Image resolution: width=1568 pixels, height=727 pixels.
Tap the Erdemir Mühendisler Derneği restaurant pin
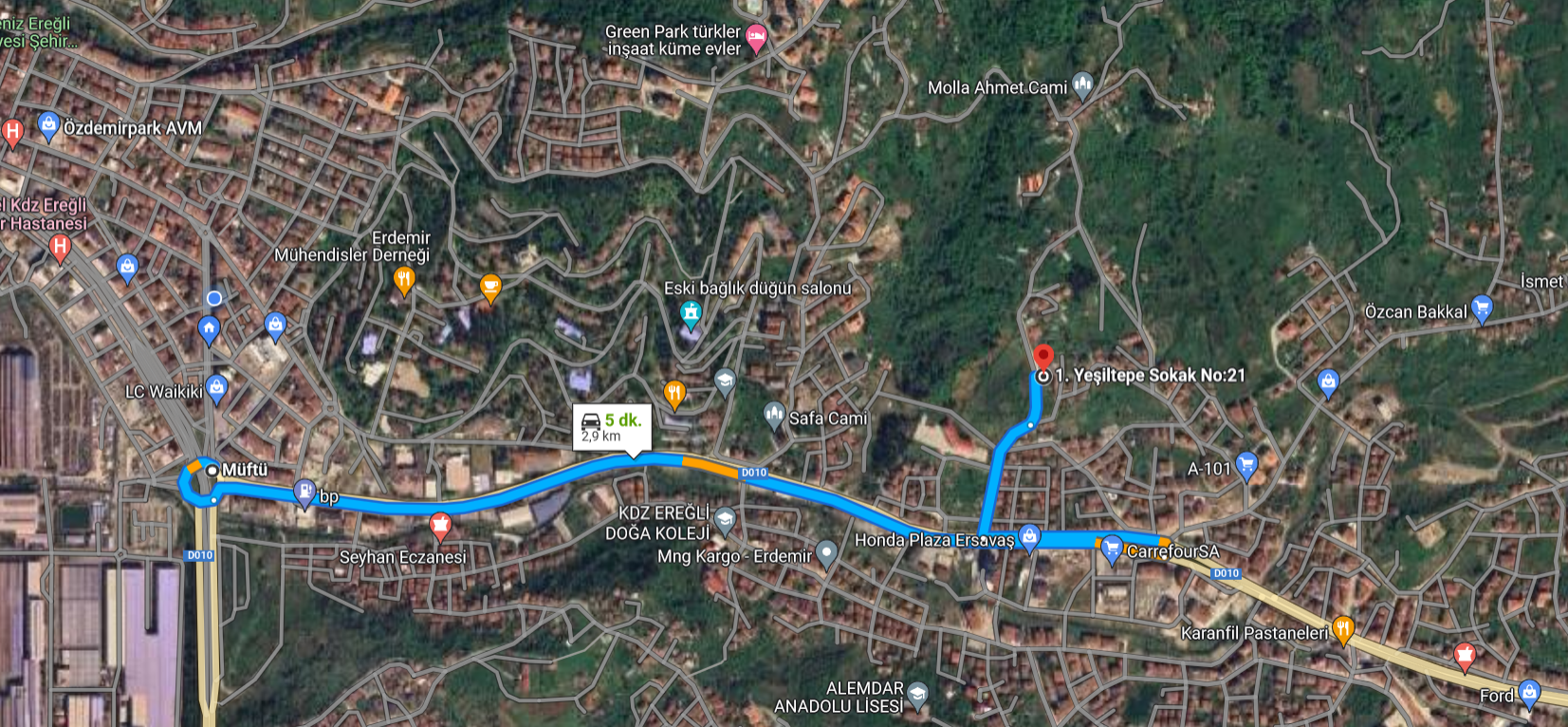pos(404,279)
